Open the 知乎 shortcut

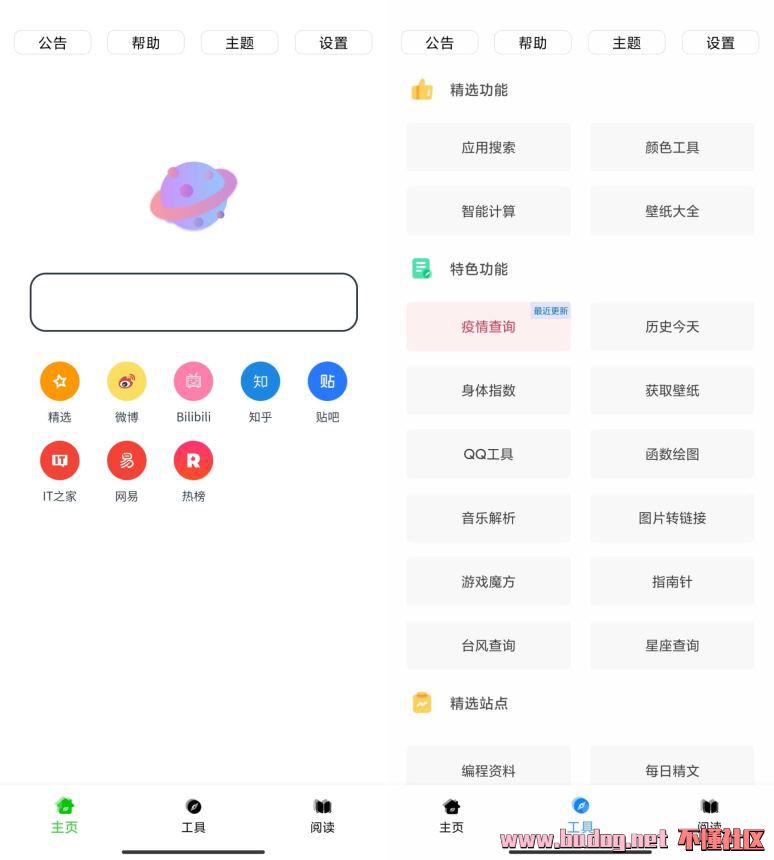[x=260, y=382]
